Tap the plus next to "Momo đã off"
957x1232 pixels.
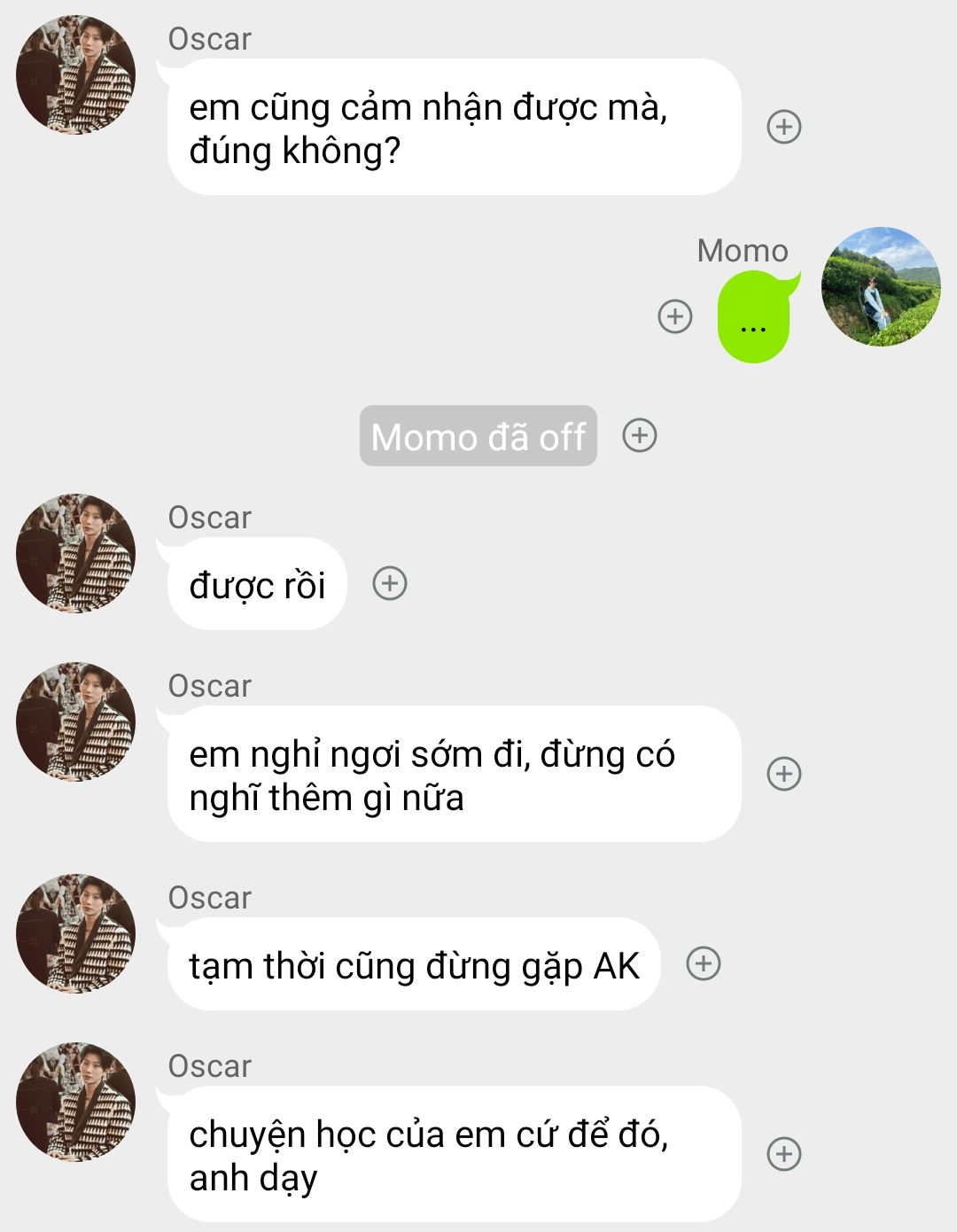click(x=640, y=435)
